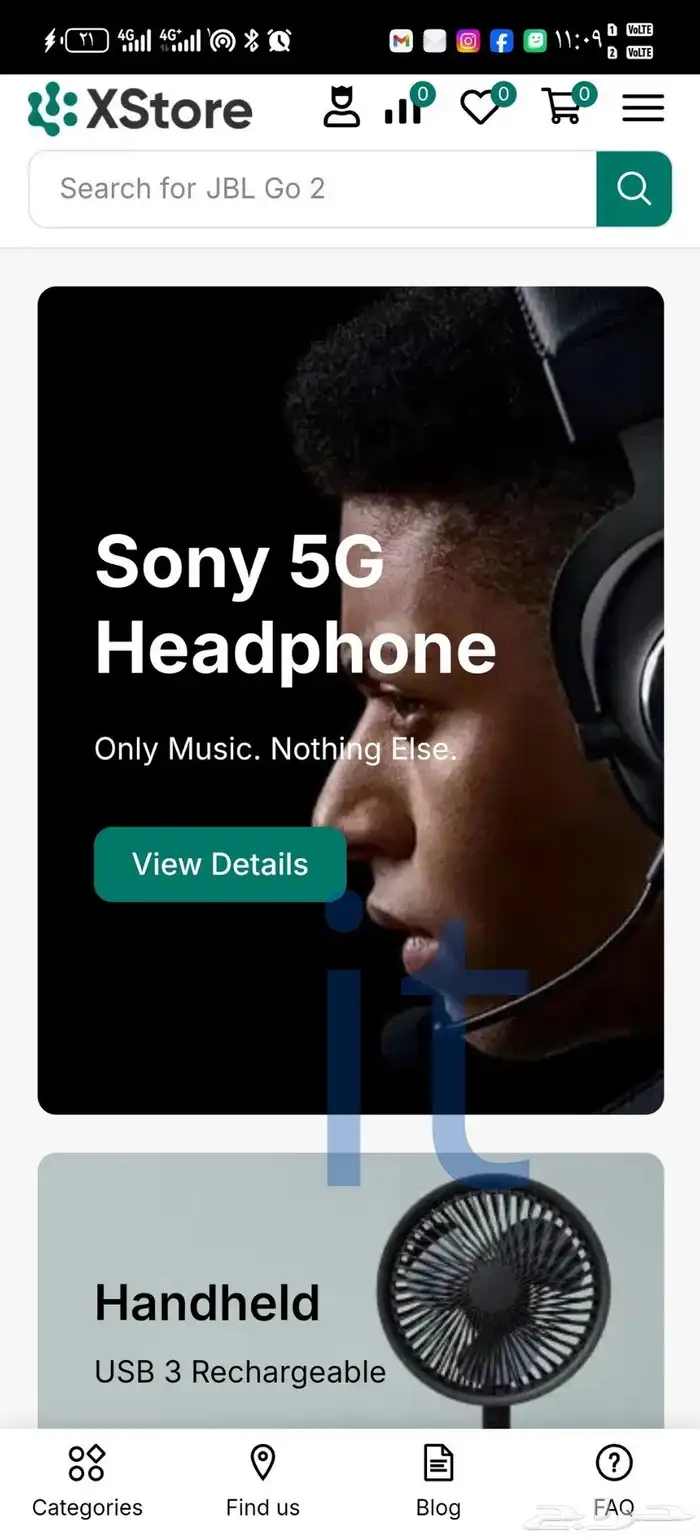
Task: Switch to the Categories tab
Action: (87, 1481)
